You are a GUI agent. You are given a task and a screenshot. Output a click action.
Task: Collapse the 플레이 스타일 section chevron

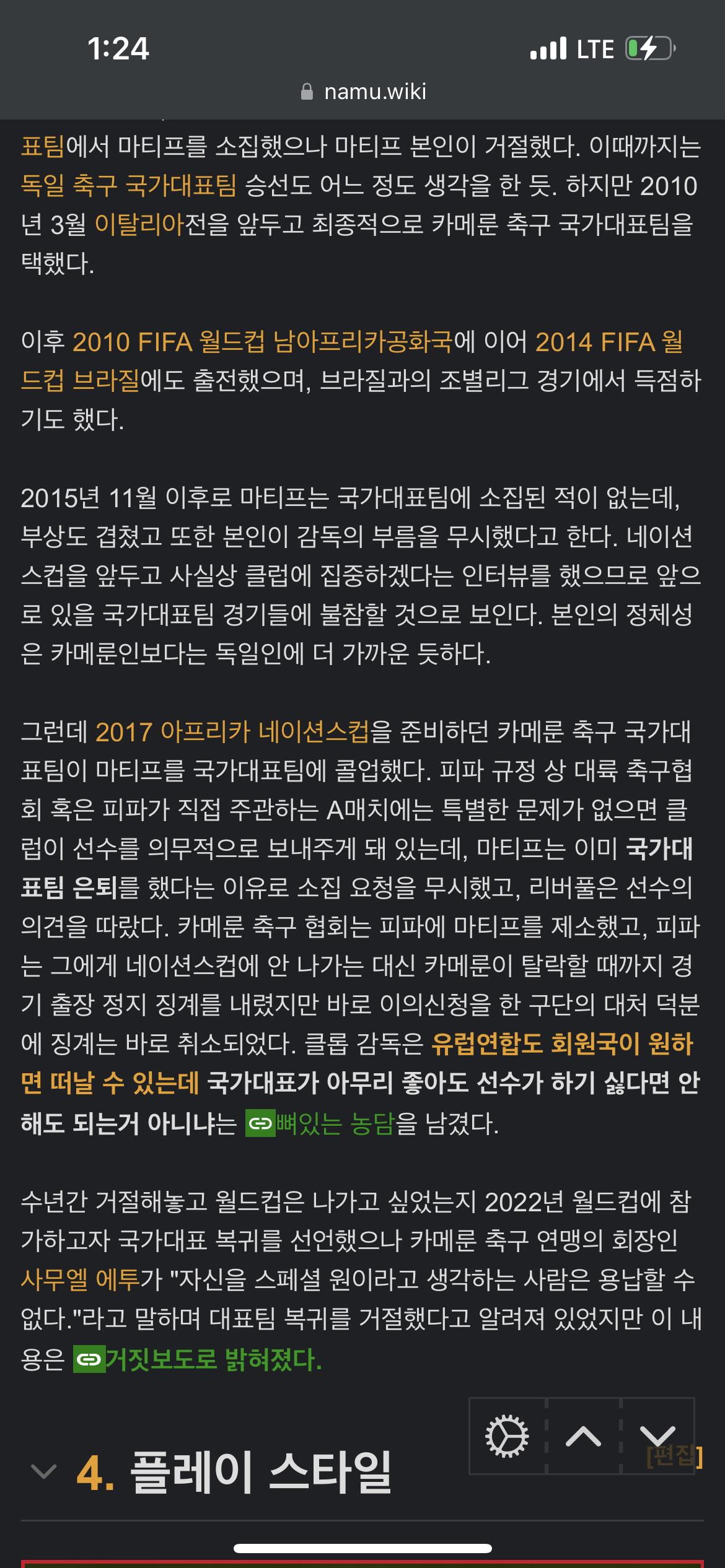point(43,1471)
